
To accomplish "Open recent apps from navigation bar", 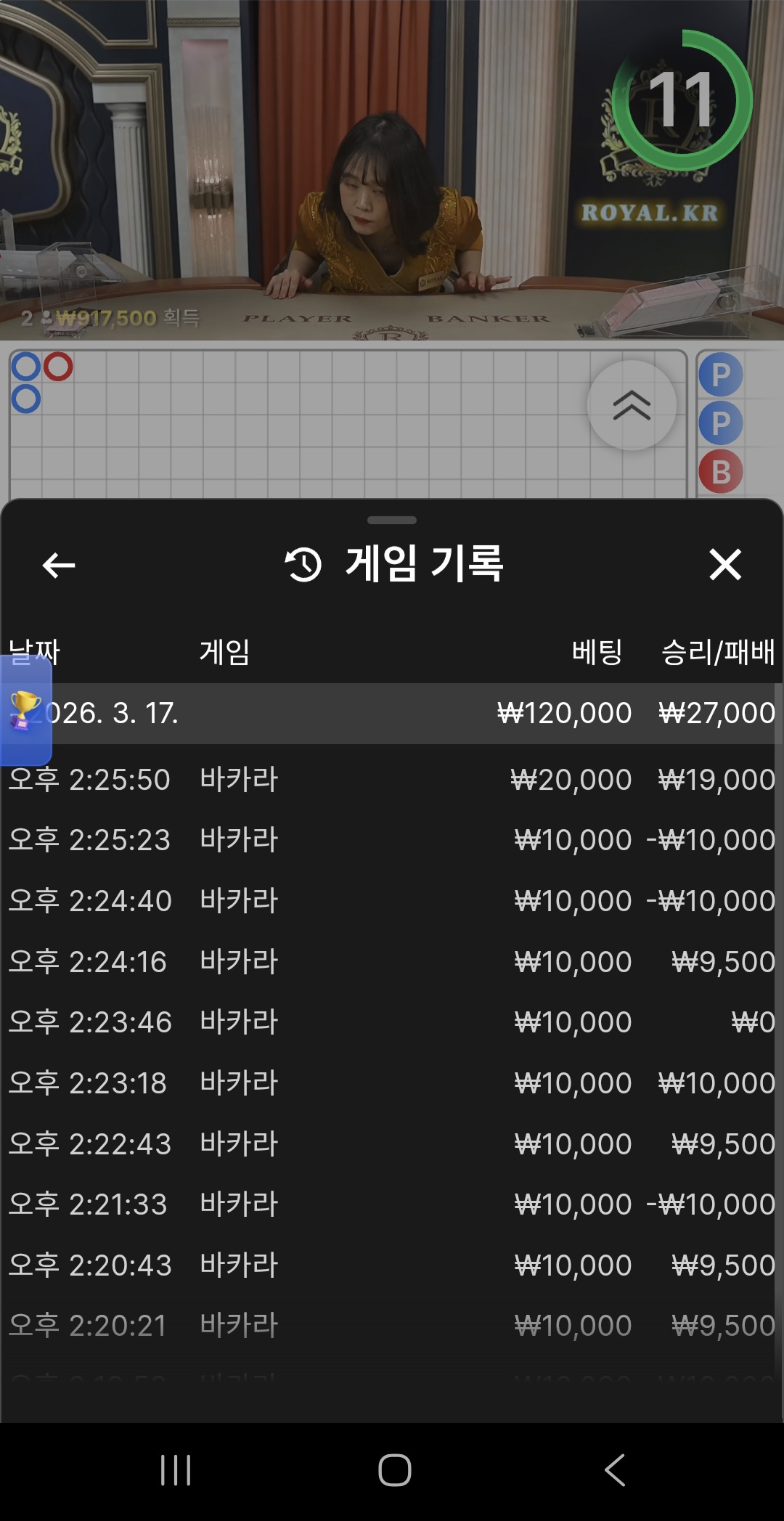I will [x=176, y=1470].
